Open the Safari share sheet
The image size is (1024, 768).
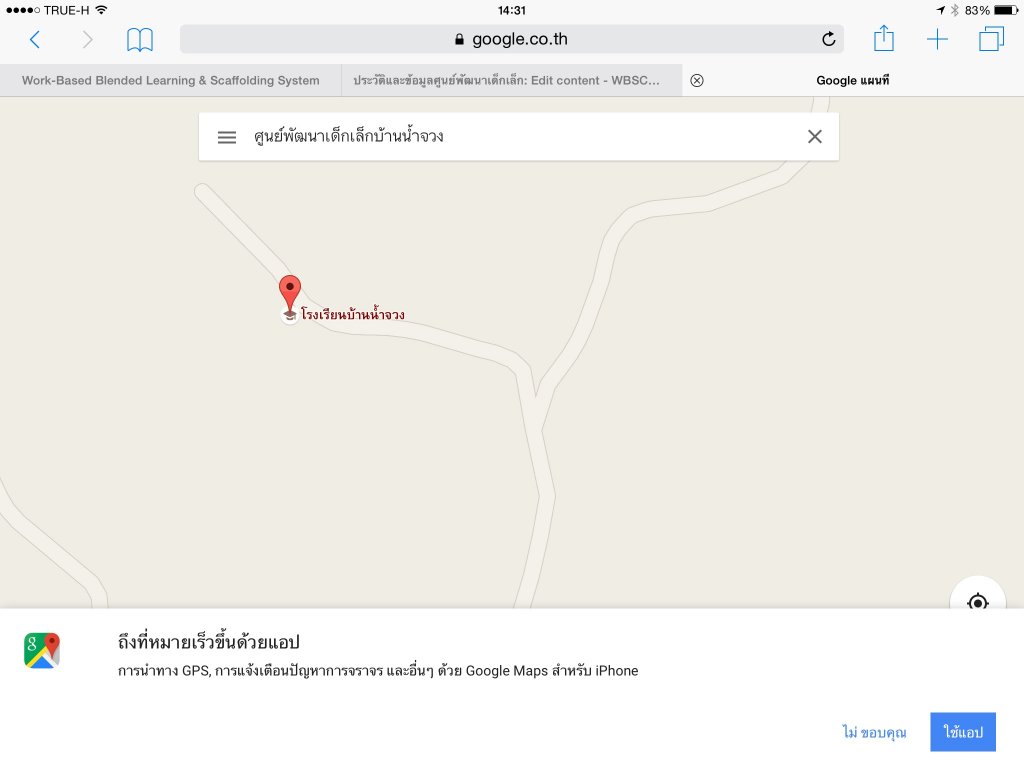pyautogui.click(x=883, y=40)
